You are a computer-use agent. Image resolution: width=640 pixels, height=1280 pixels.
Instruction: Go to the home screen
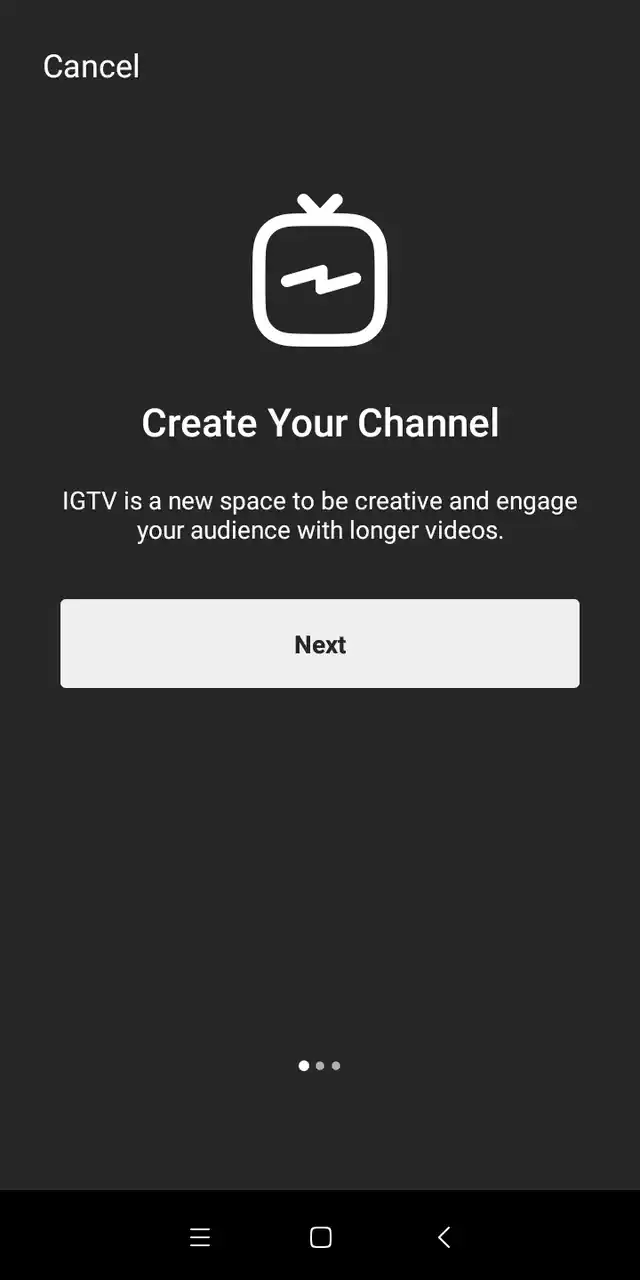pos(320,1237)
